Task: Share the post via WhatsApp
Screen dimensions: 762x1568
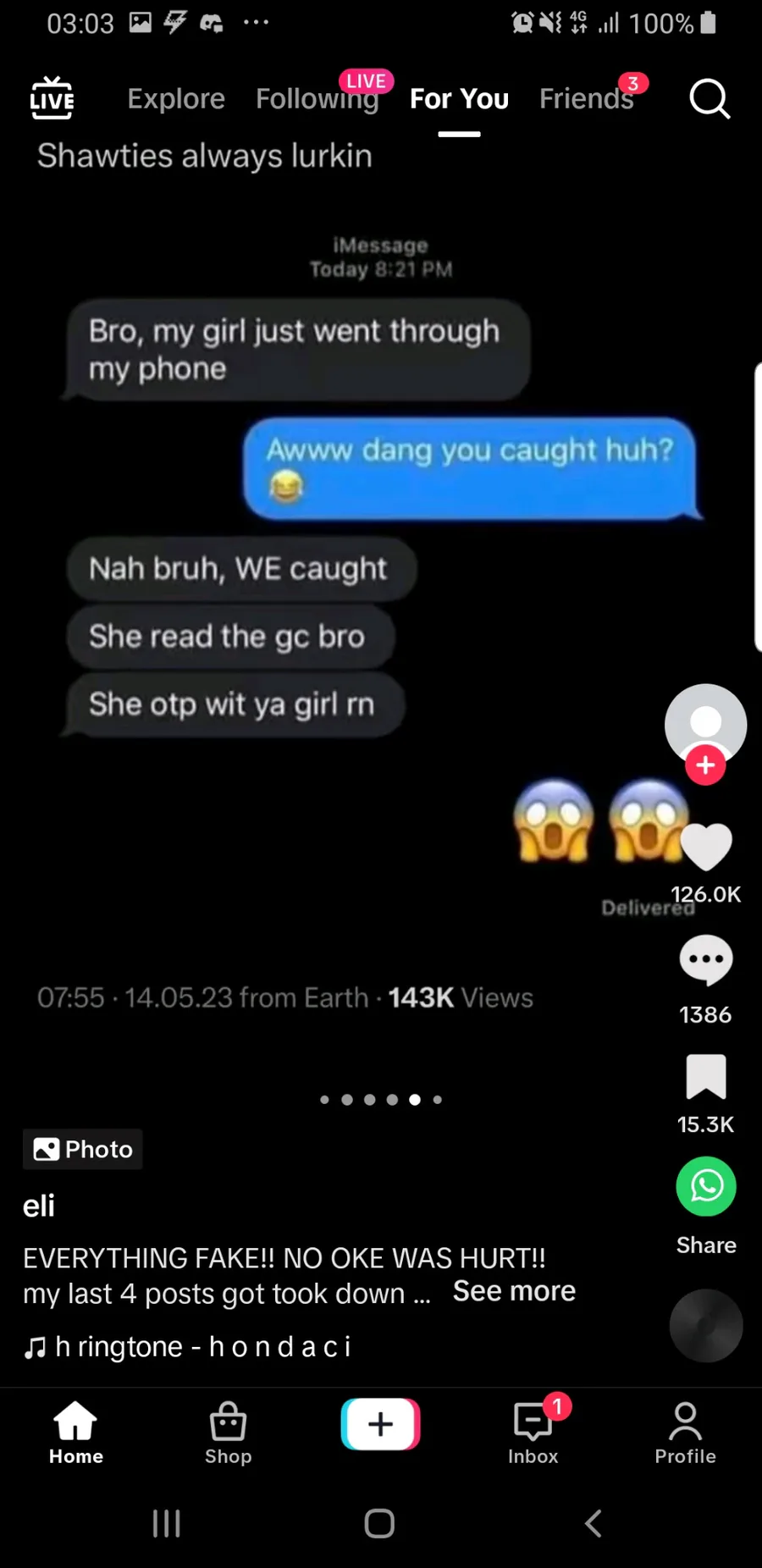Action: 705,1186
